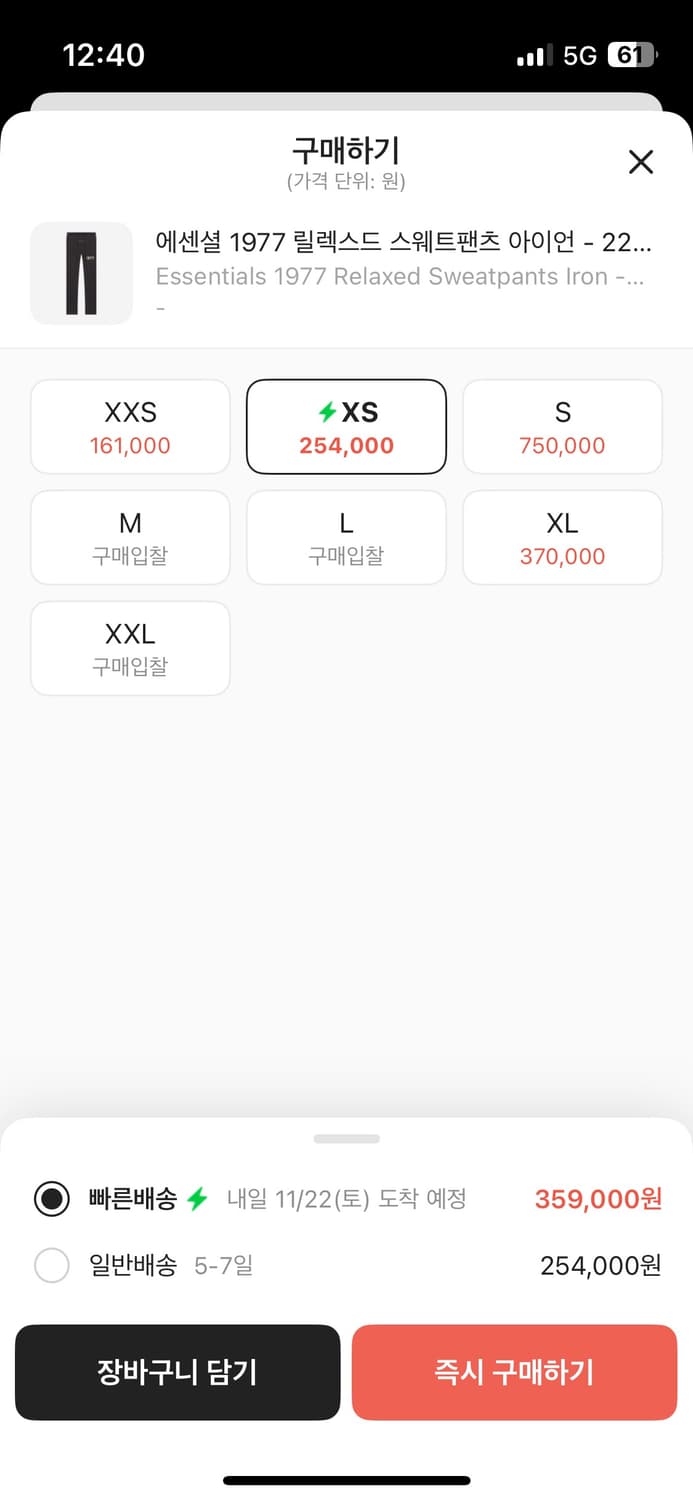Close the 구매하기 sheet
Screen dimensions: 693x1500
click(x=640, y=162)
